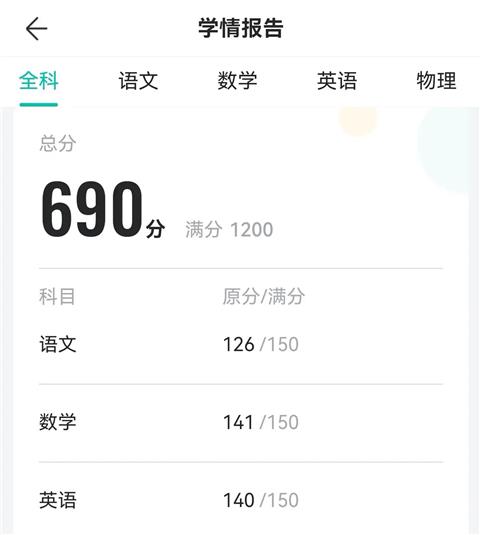This screenshot has width=480, height=535.
Task: View the 物理 tab
Action: [x=436, y=81]
